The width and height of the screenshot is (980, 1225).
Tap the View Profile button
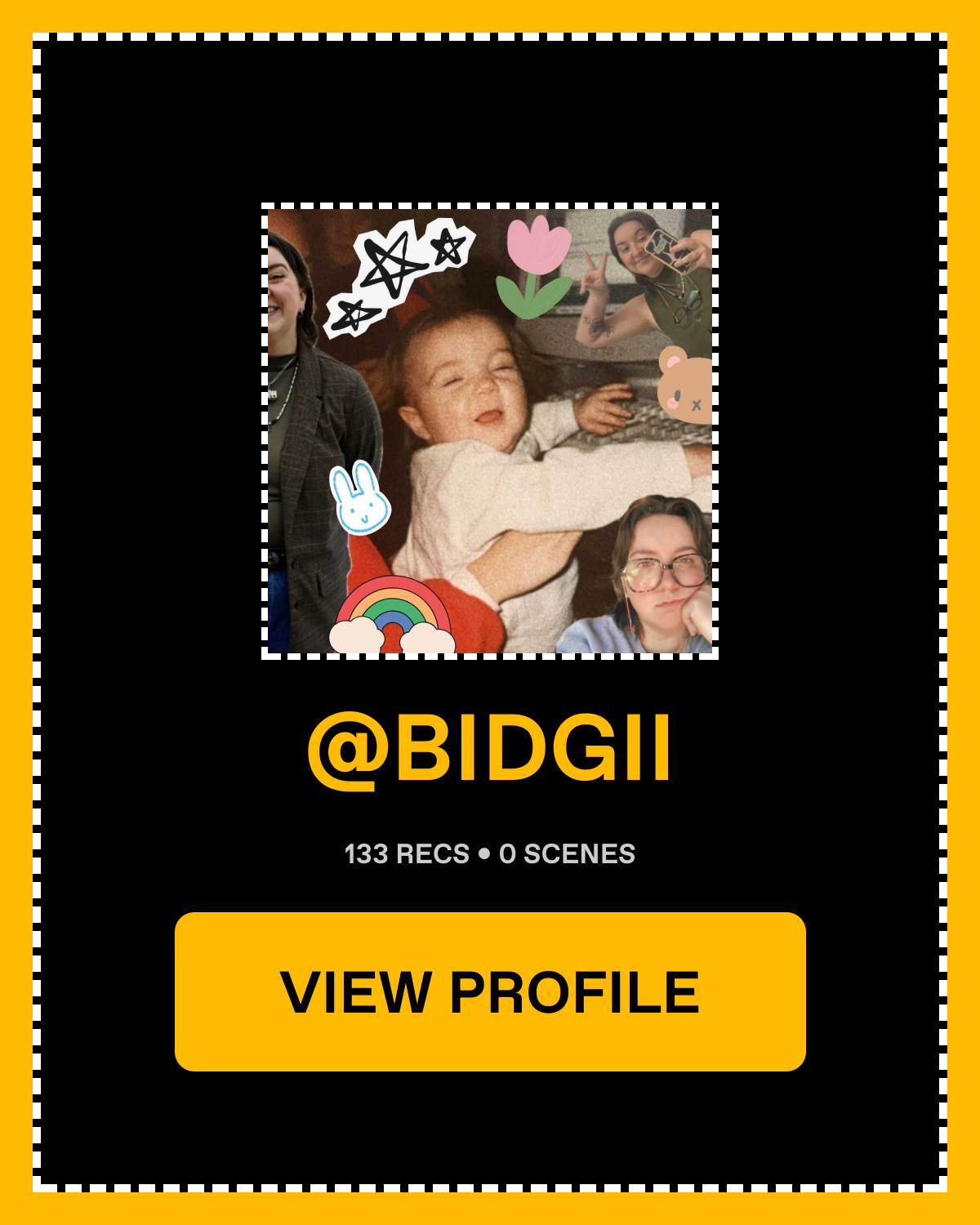490,991
